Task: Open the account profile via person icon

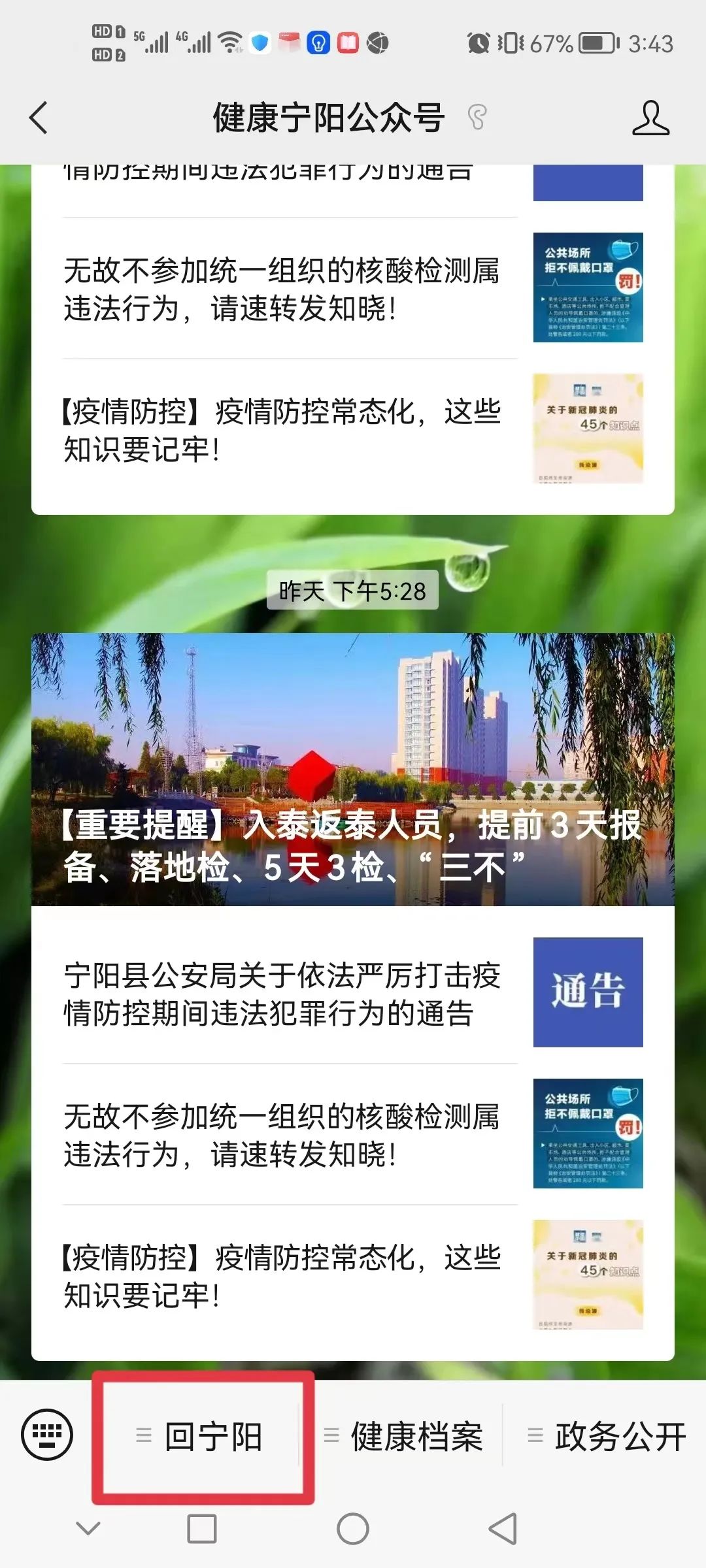Action: [x=650, y=118]
